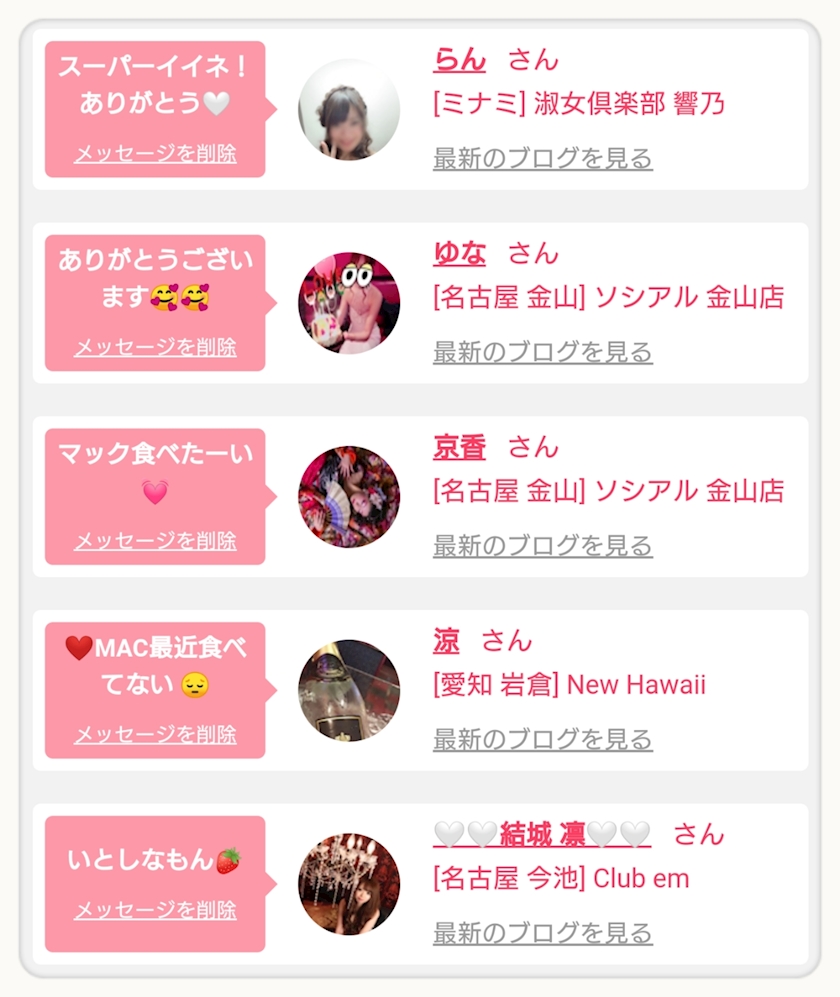The image size is (840, 997).
Task: Delete the いとしなもん message
Action: (x=155, y=910)
